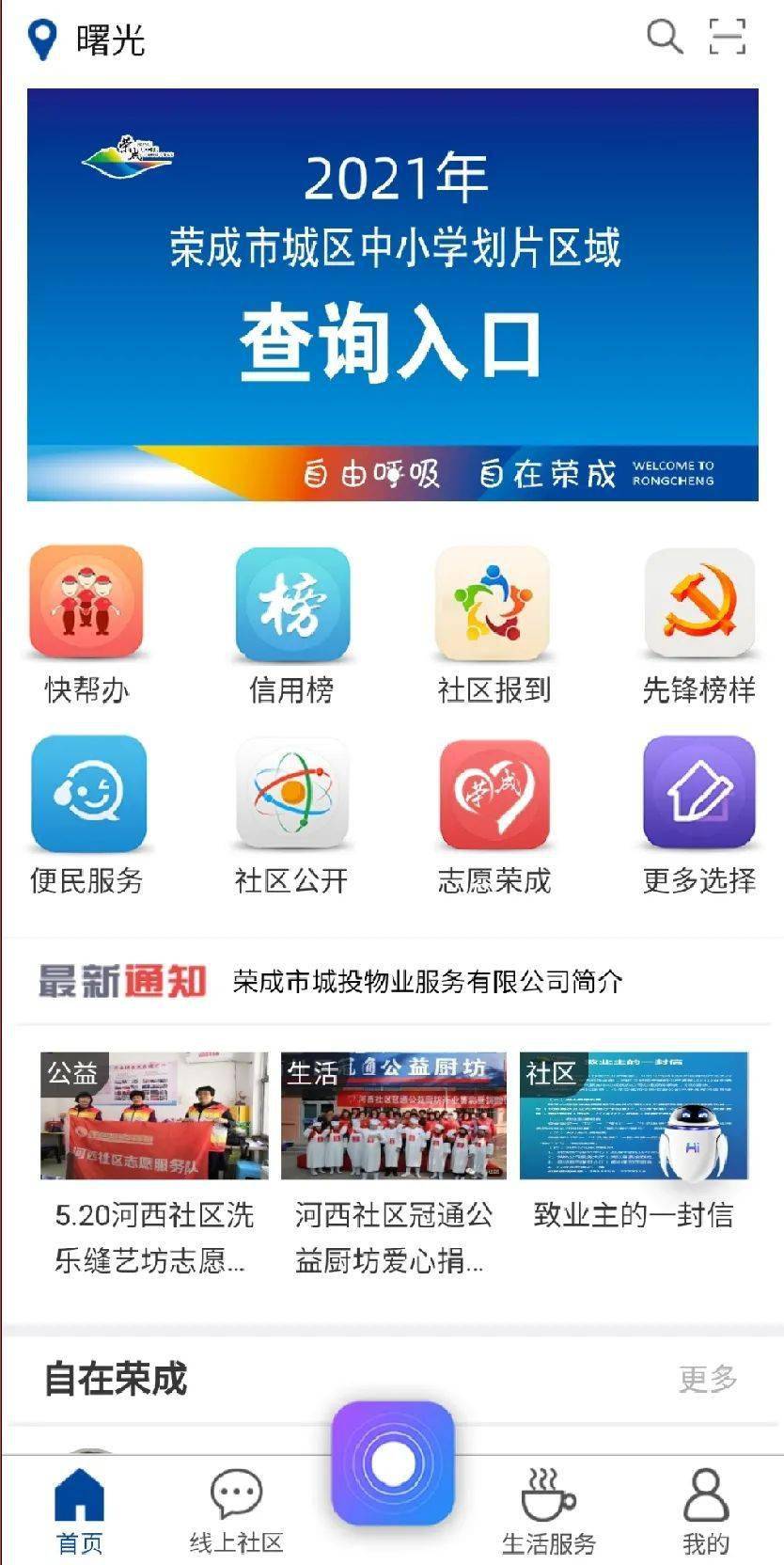Open the search icon

(664, 38)
